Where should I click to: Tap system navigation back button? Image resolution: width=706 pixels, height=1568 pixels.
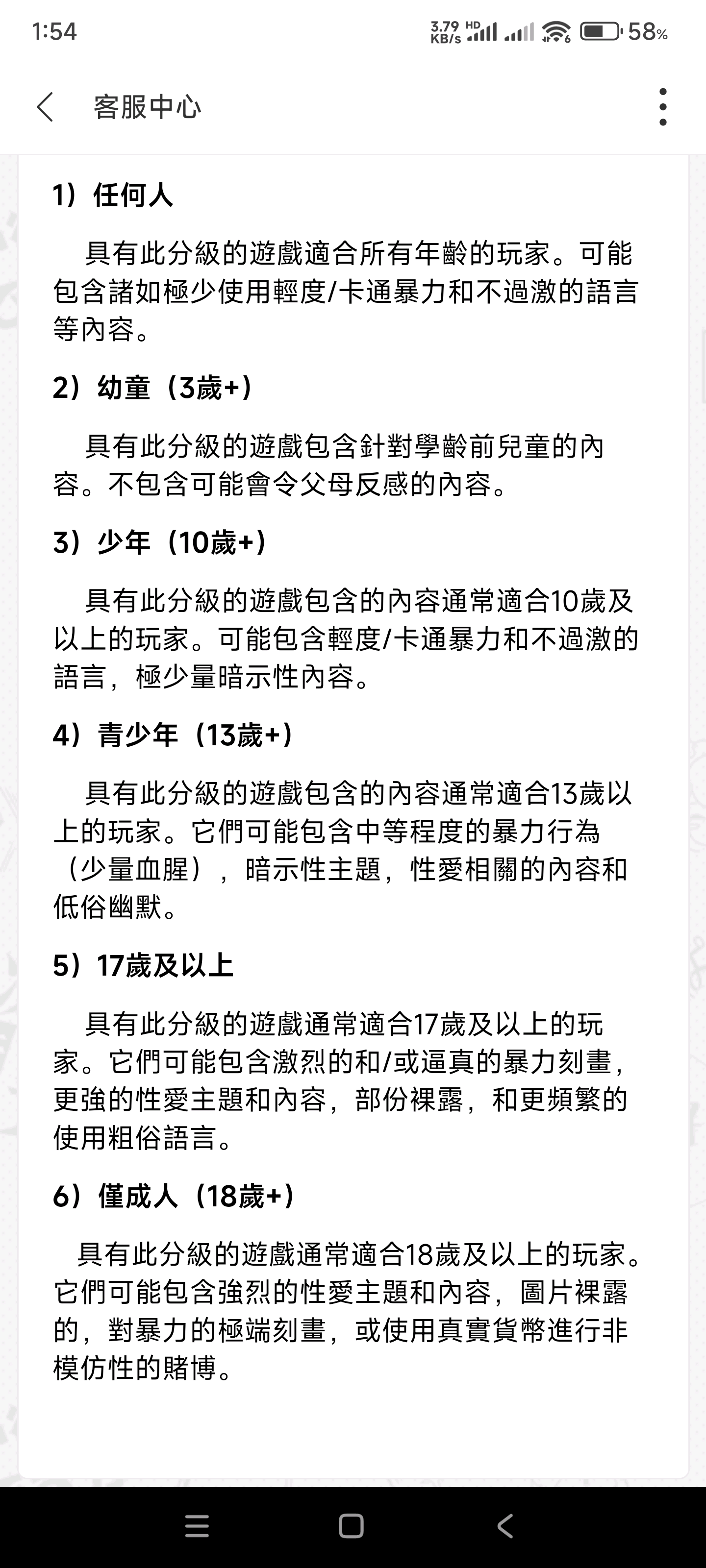[x=505, y=1526]
